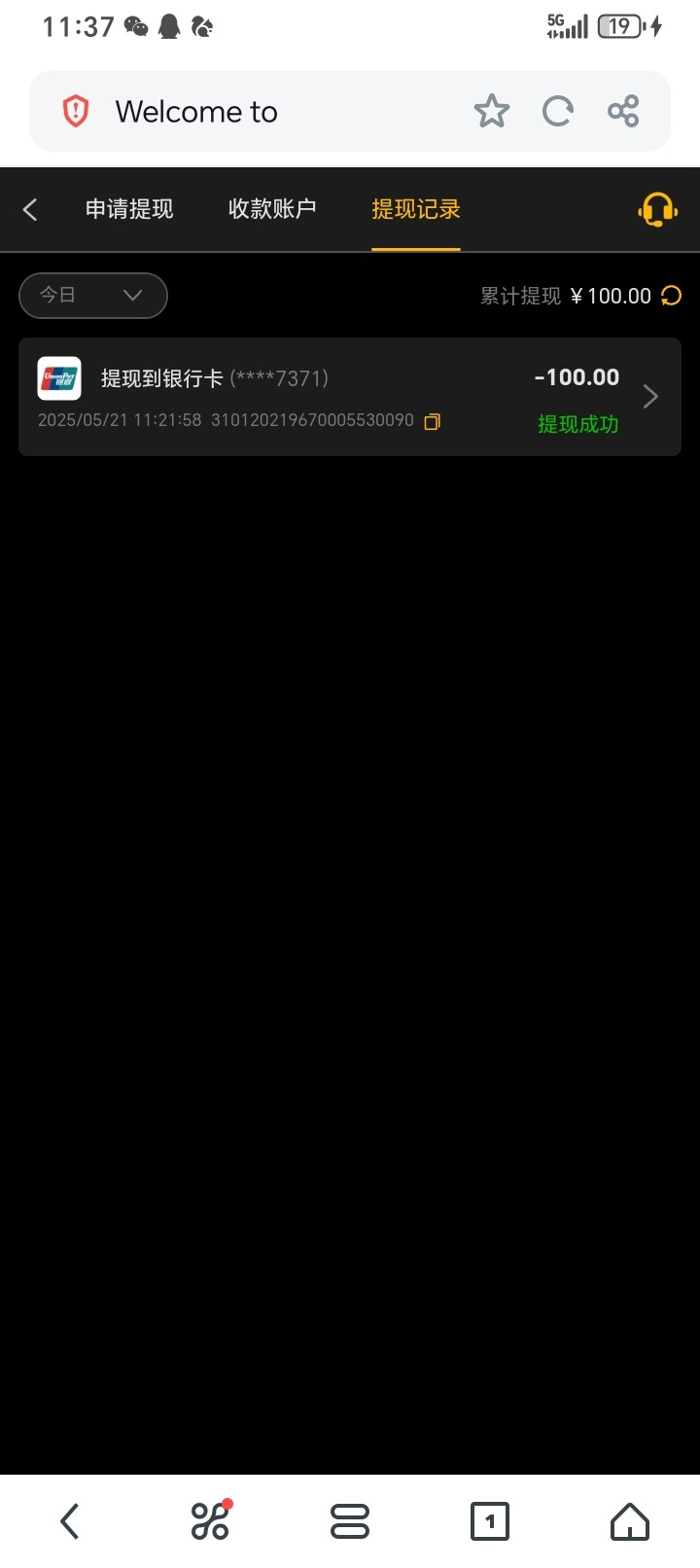Navigate back with the bottom browser arrow
The image size is (700, 1568).
pos(69,1521)
